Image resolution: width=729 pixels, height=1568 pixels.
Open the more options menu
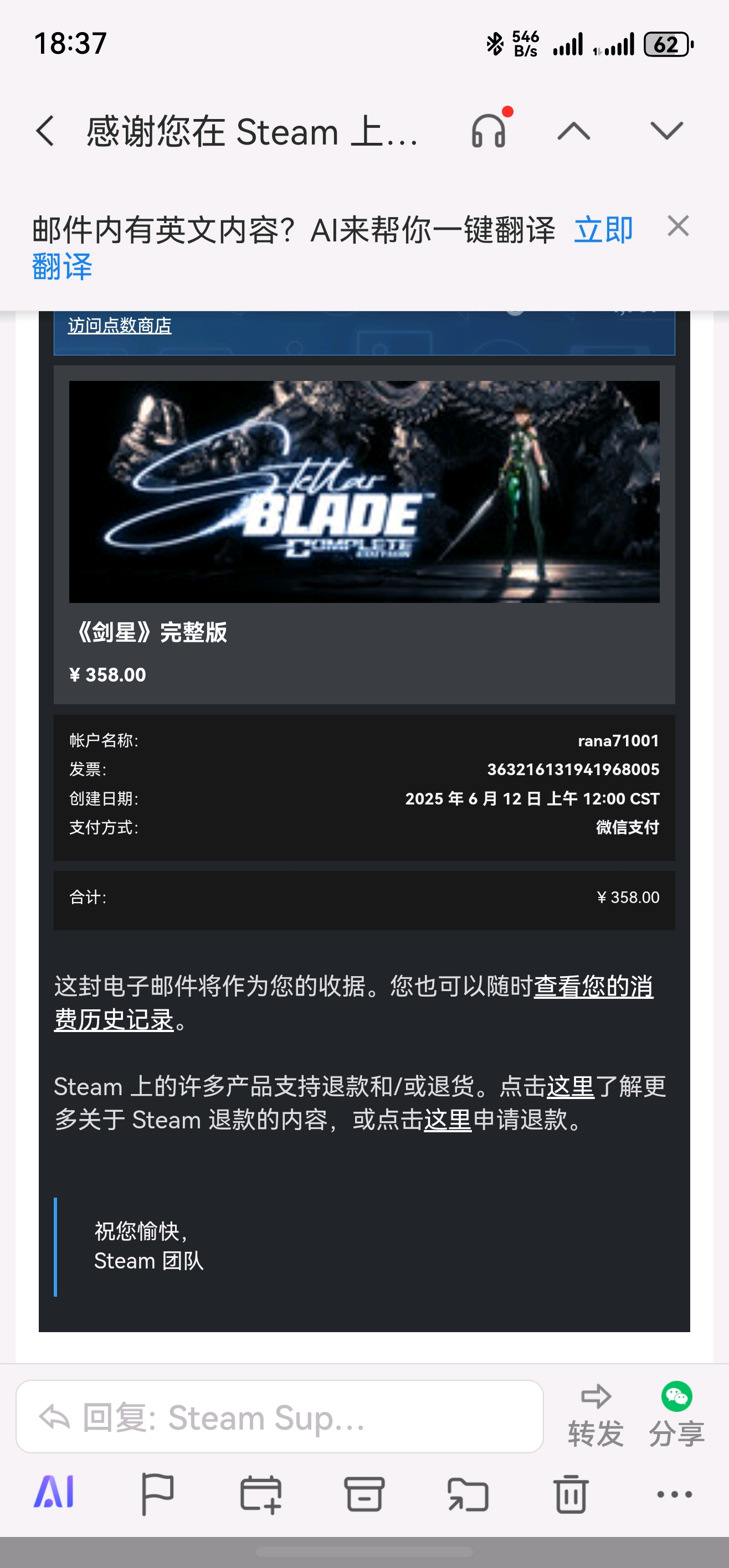674,1494
